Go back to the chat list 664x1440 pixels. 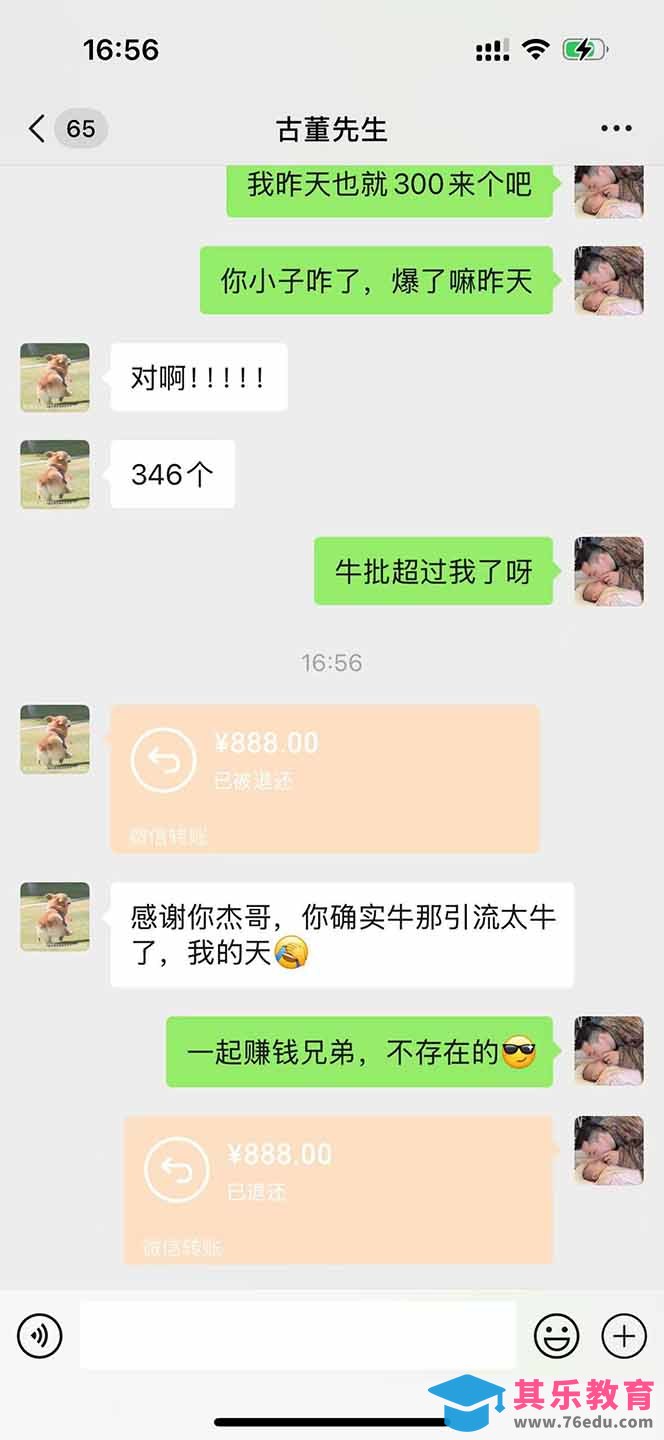tap(38, 129)
